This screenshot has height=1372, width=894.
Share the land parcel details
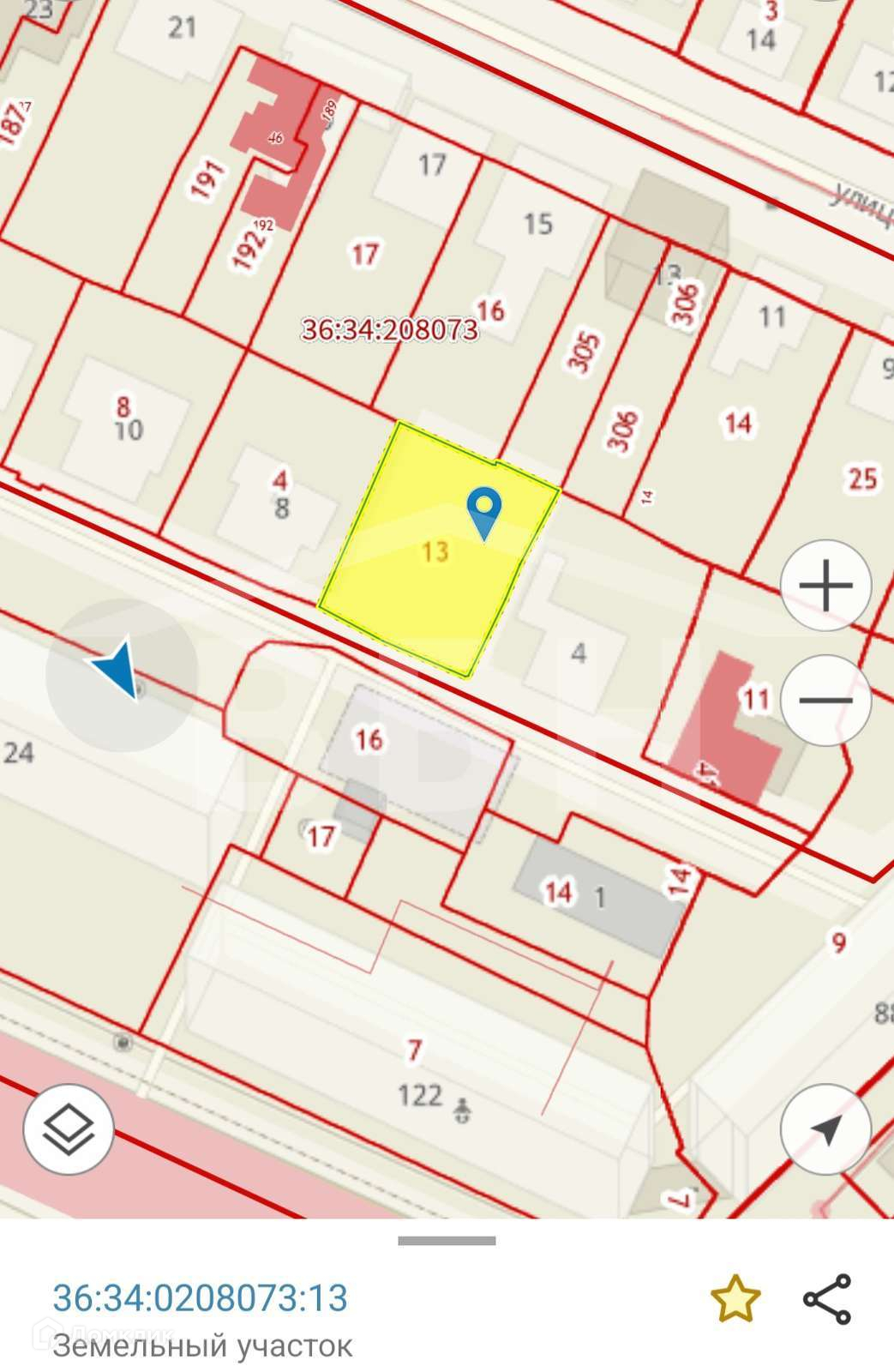[827, 1299]
